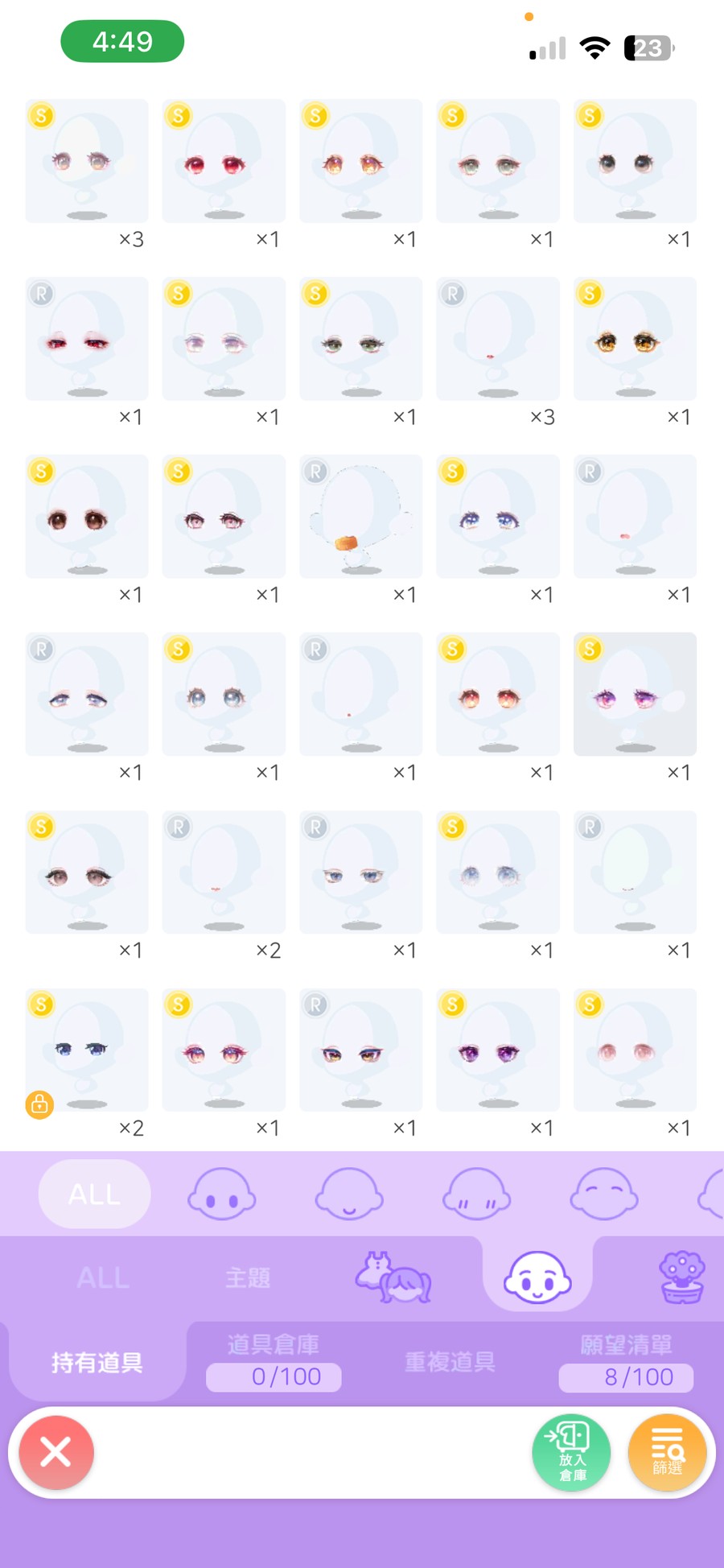
Task: Switch to the 主題 category
Action: pyautogui.click(x=248, y=1277)
